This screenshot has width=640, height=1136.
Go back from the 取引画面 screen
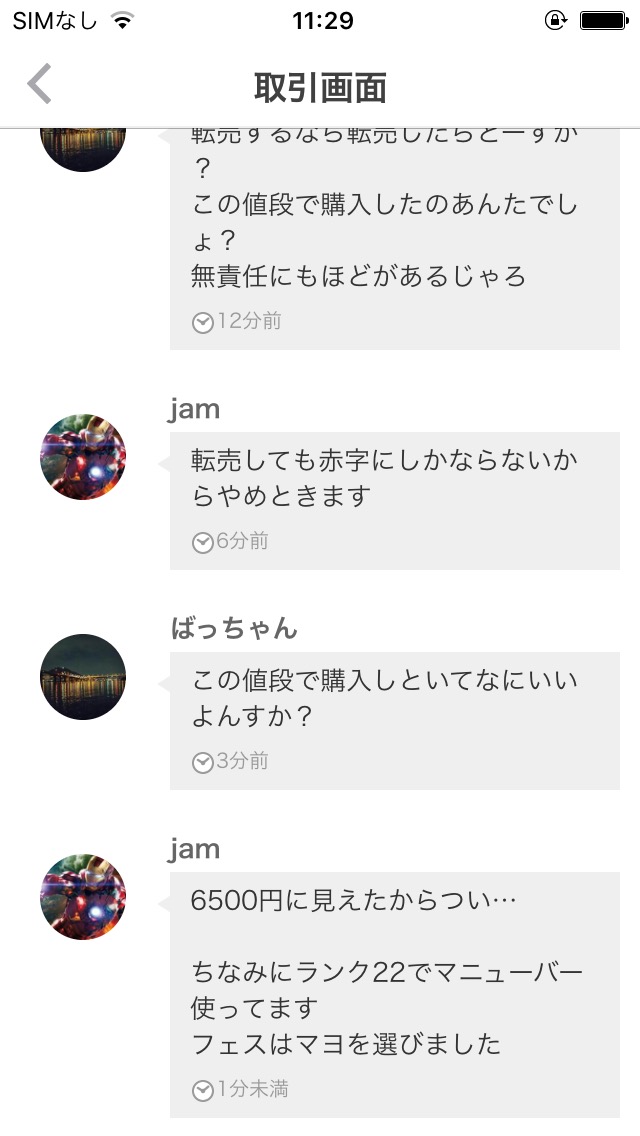pos(40,85)
